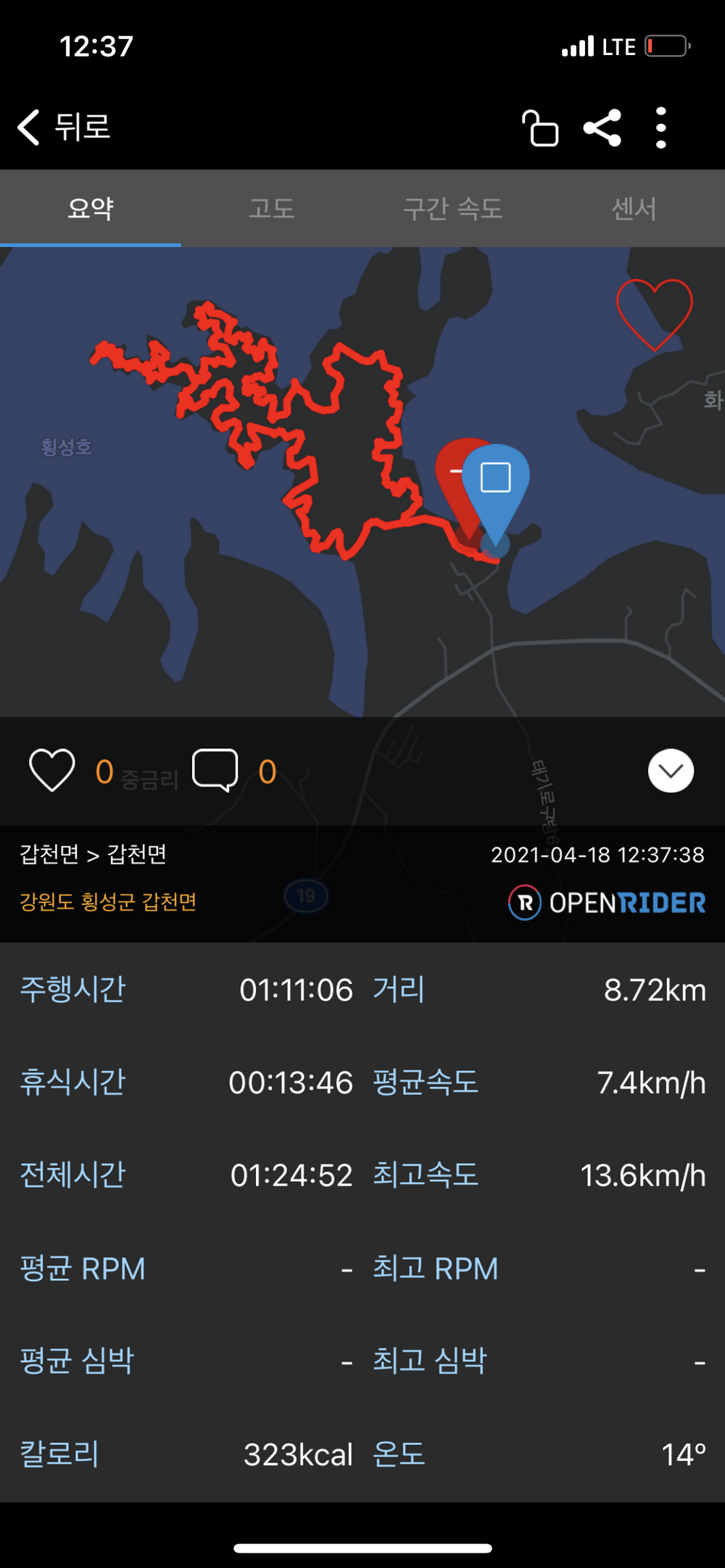
Task: Go back using the 뒤로 button
Action: pos(64,128)
